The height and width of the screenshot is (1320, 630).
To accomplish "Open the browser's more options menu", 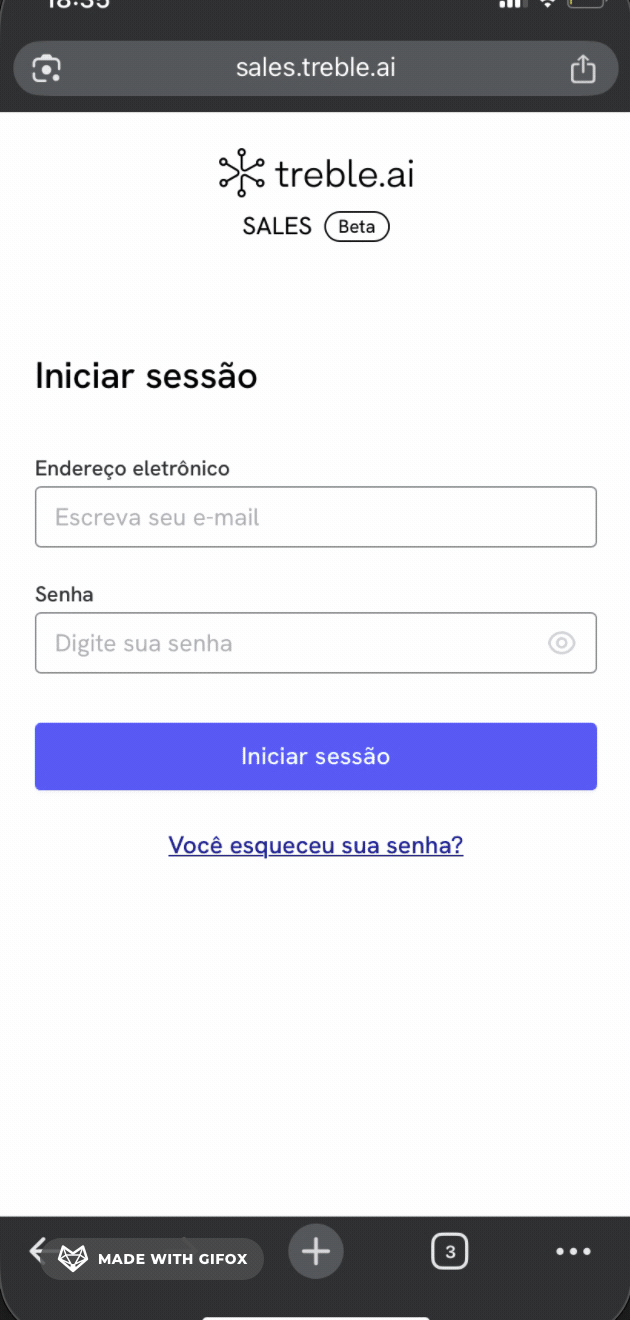I will tap(573, 1251).
